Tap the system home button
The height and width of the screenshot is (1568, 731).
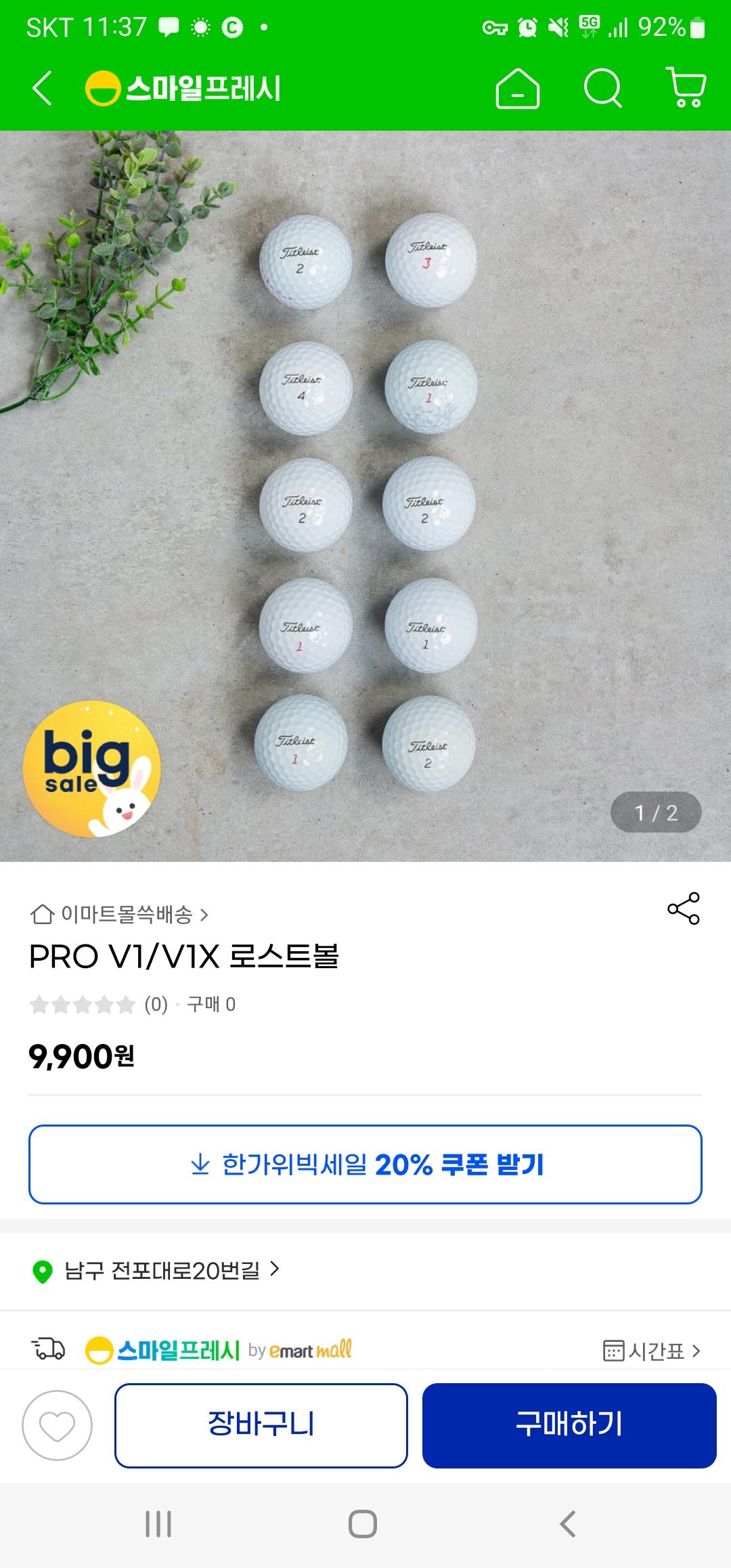[363, 1524]
